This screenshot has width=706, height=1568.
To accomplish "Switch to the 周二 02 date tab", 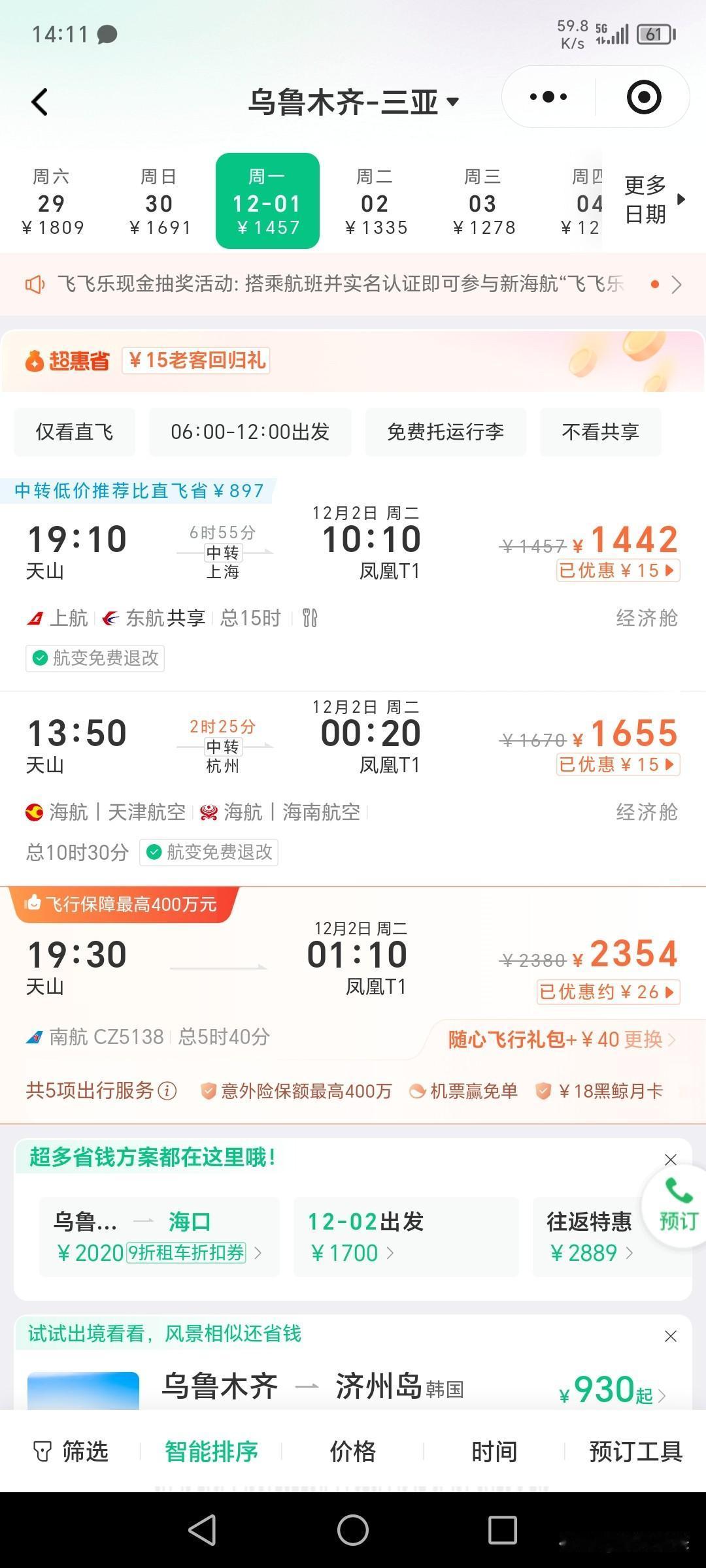I will tap(376, 200).
